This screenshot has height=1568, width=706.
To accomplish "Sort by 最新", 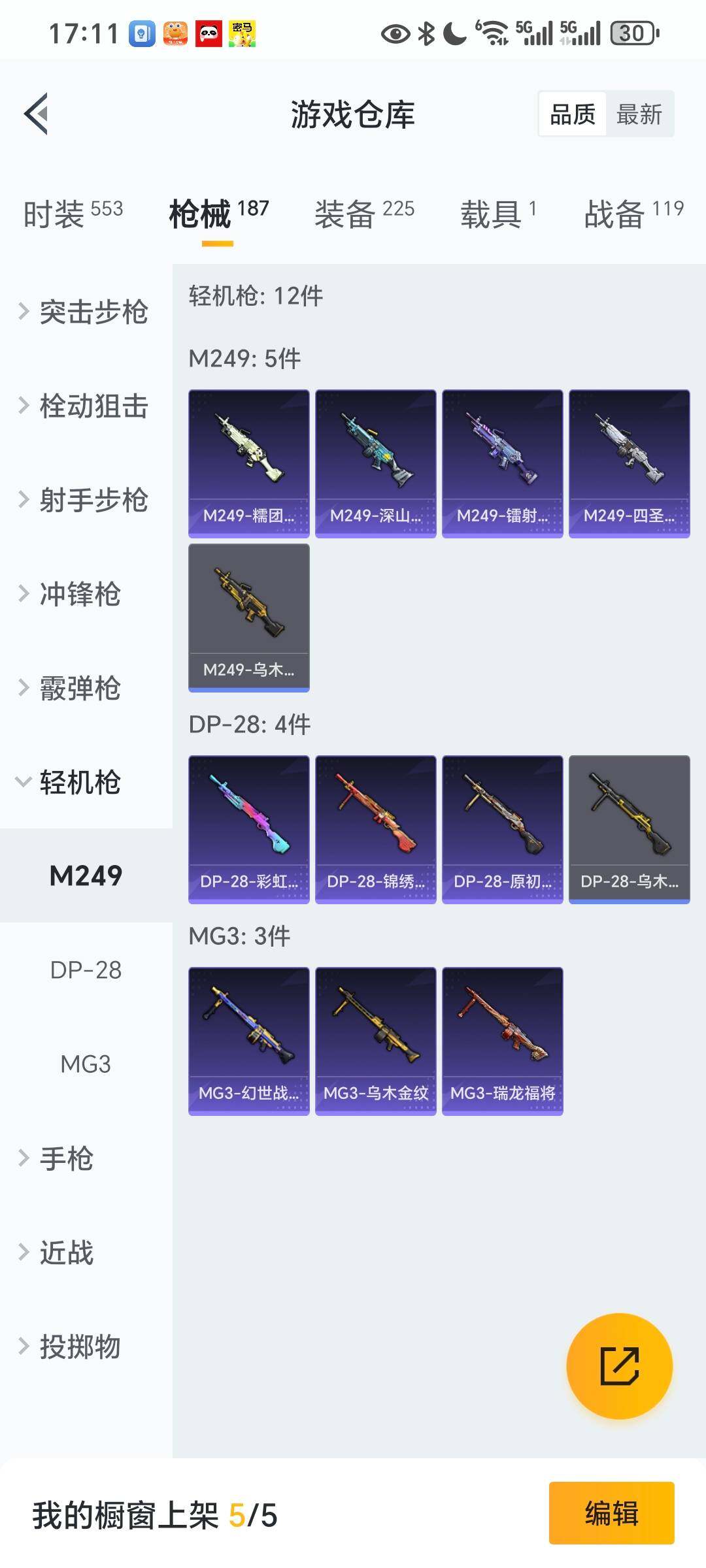I will tap(639, 114).
